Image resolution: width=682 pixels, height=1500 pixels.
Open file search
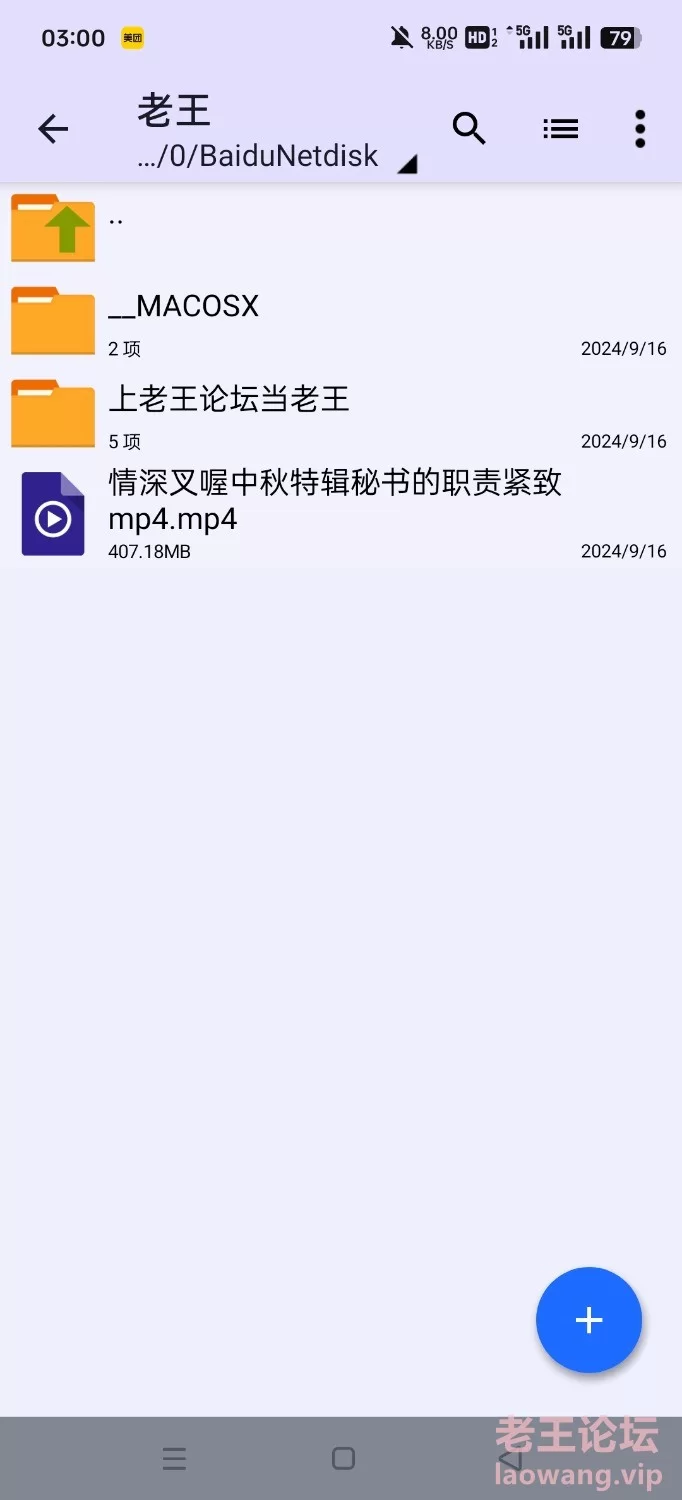[x=469, y=128]
